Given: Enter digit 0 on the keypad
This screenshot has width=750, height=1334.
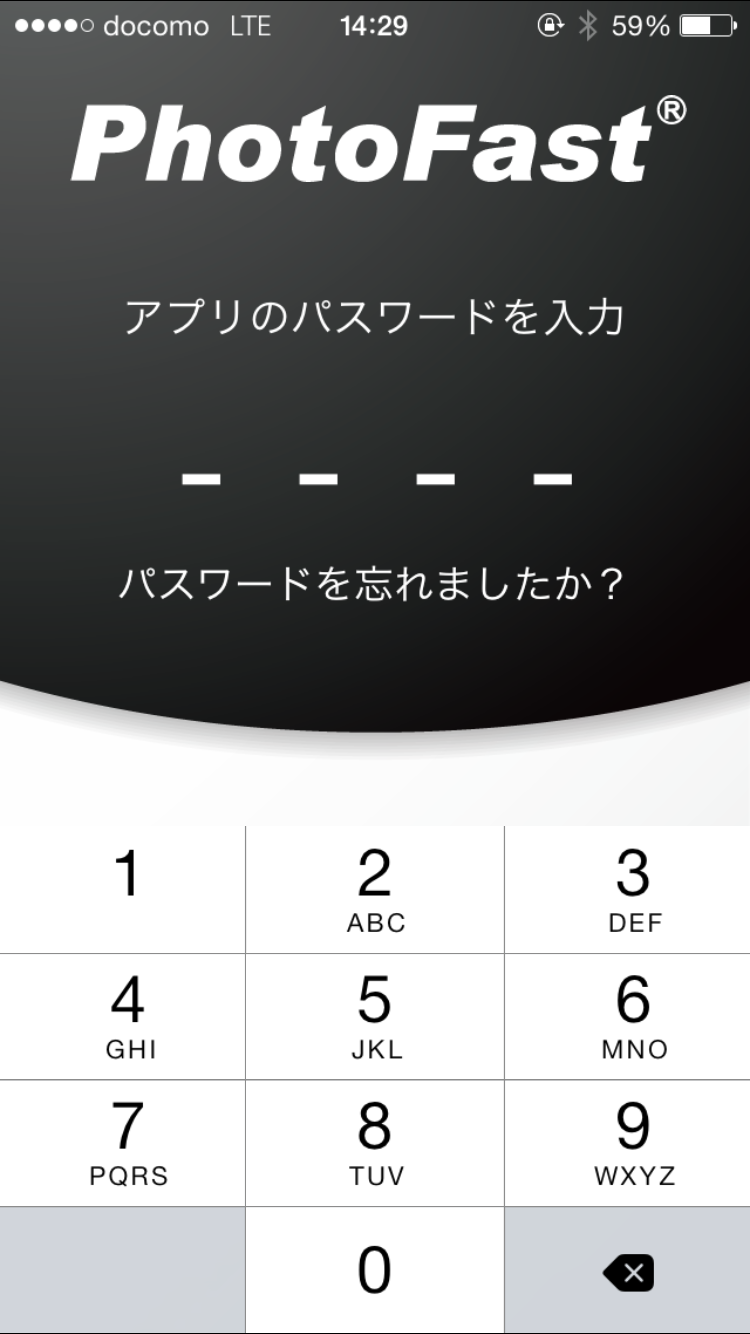Looking at the screenshot, I should pos(375,1270).
